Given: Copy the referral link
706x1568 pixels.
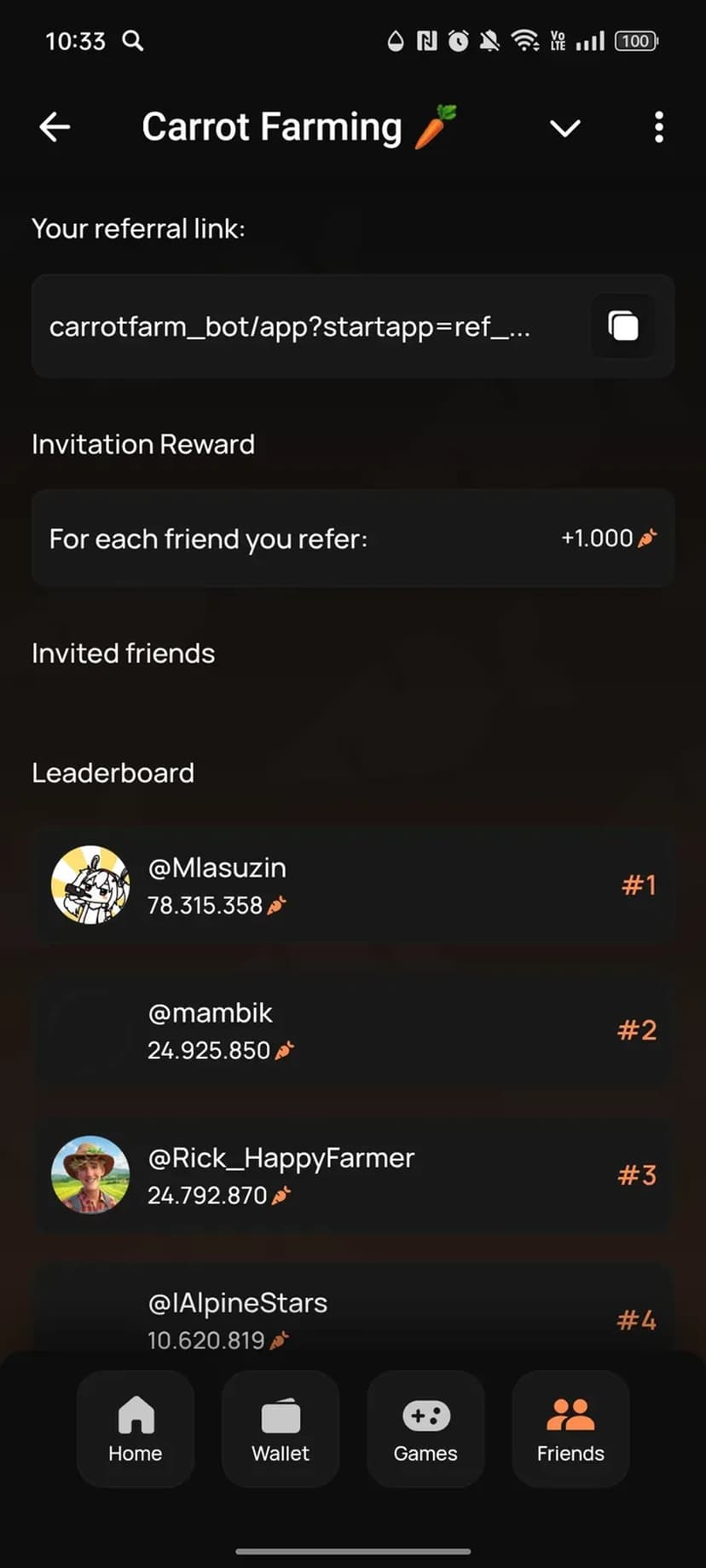Looking at the screenshot, I should 622,326.
